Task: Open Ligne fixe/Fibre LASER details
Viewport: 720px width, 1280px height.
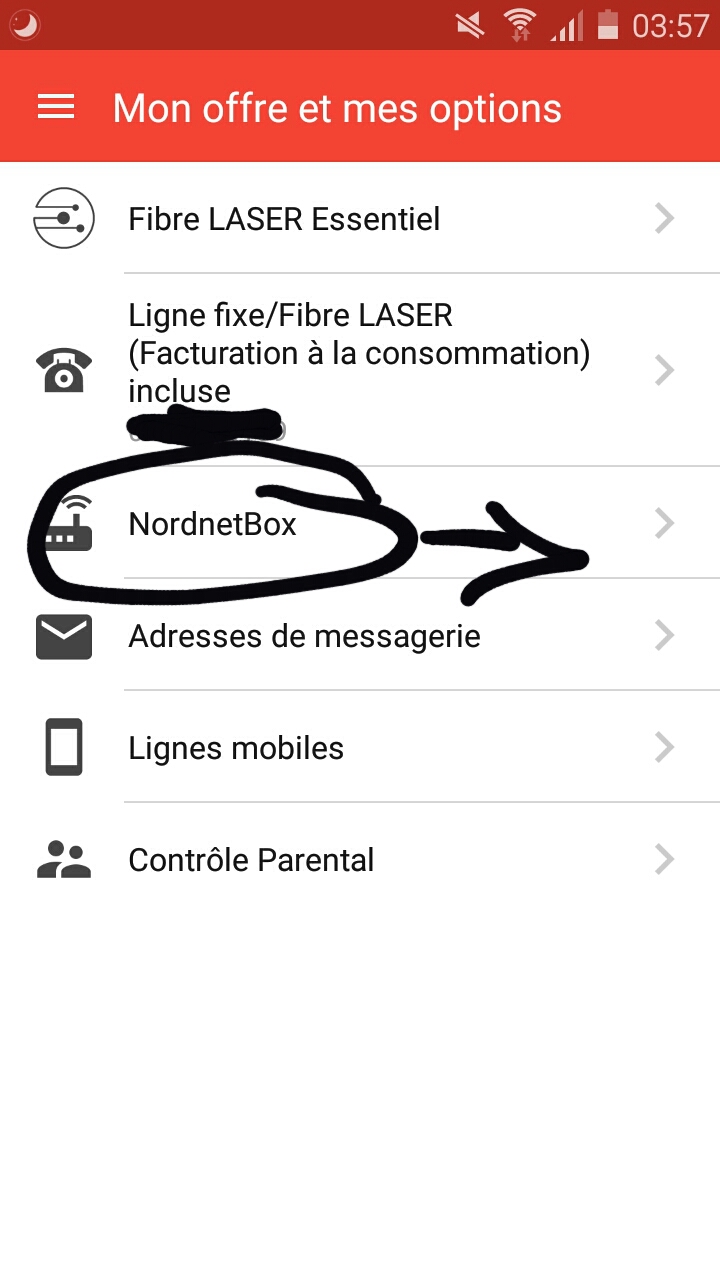Action: (360, 370)
